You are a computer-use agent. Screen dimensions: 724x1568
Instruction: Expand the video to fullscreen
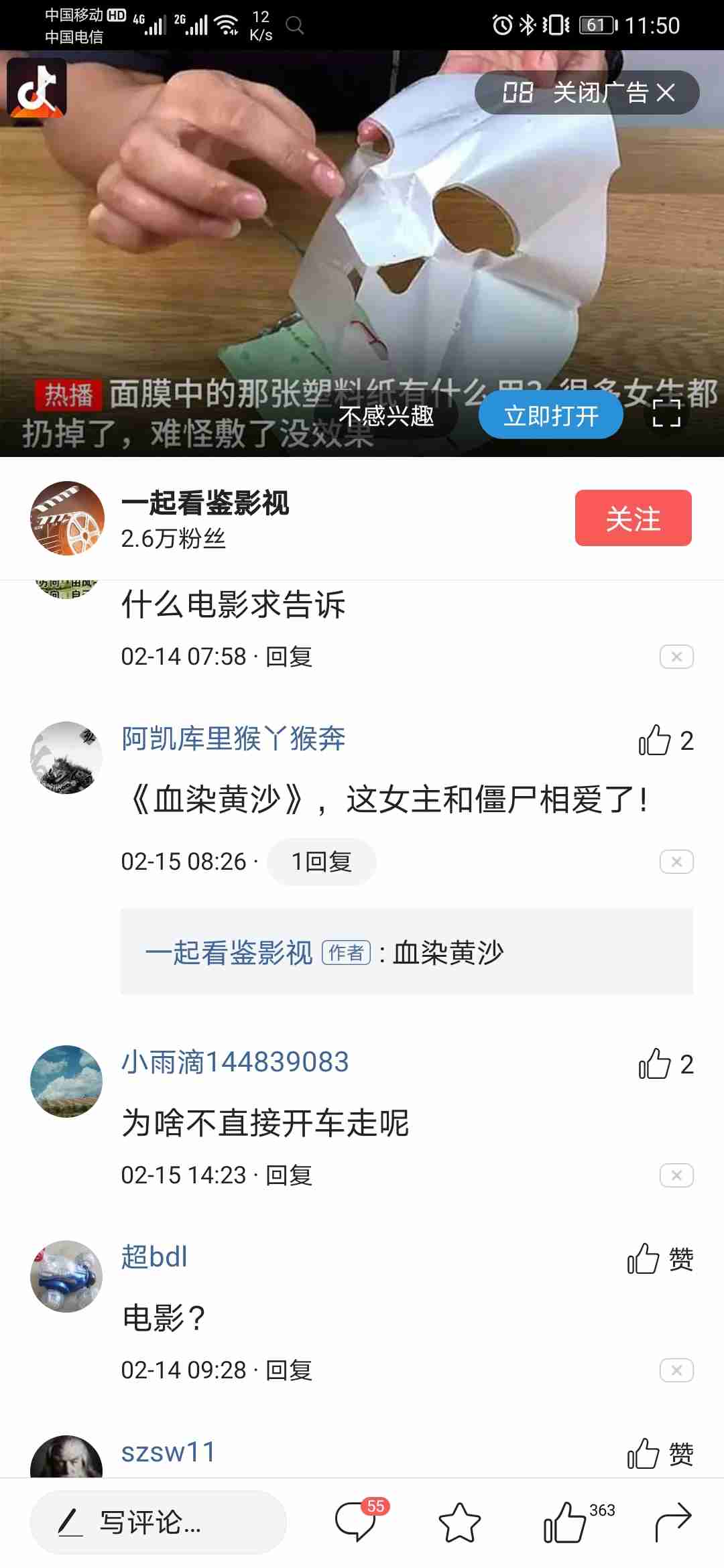tap(666, 413)
